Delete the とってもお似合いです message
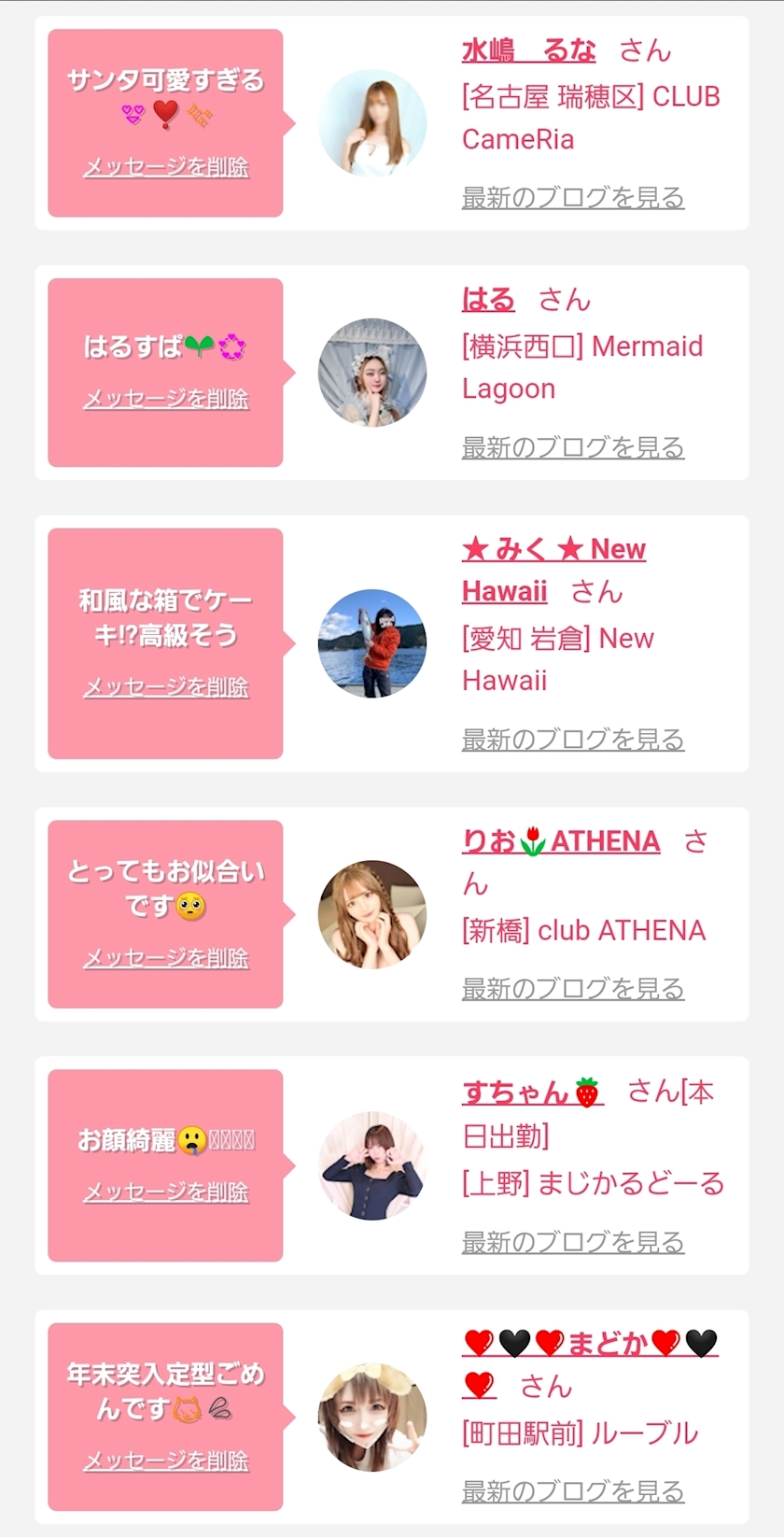 (166, 958)
